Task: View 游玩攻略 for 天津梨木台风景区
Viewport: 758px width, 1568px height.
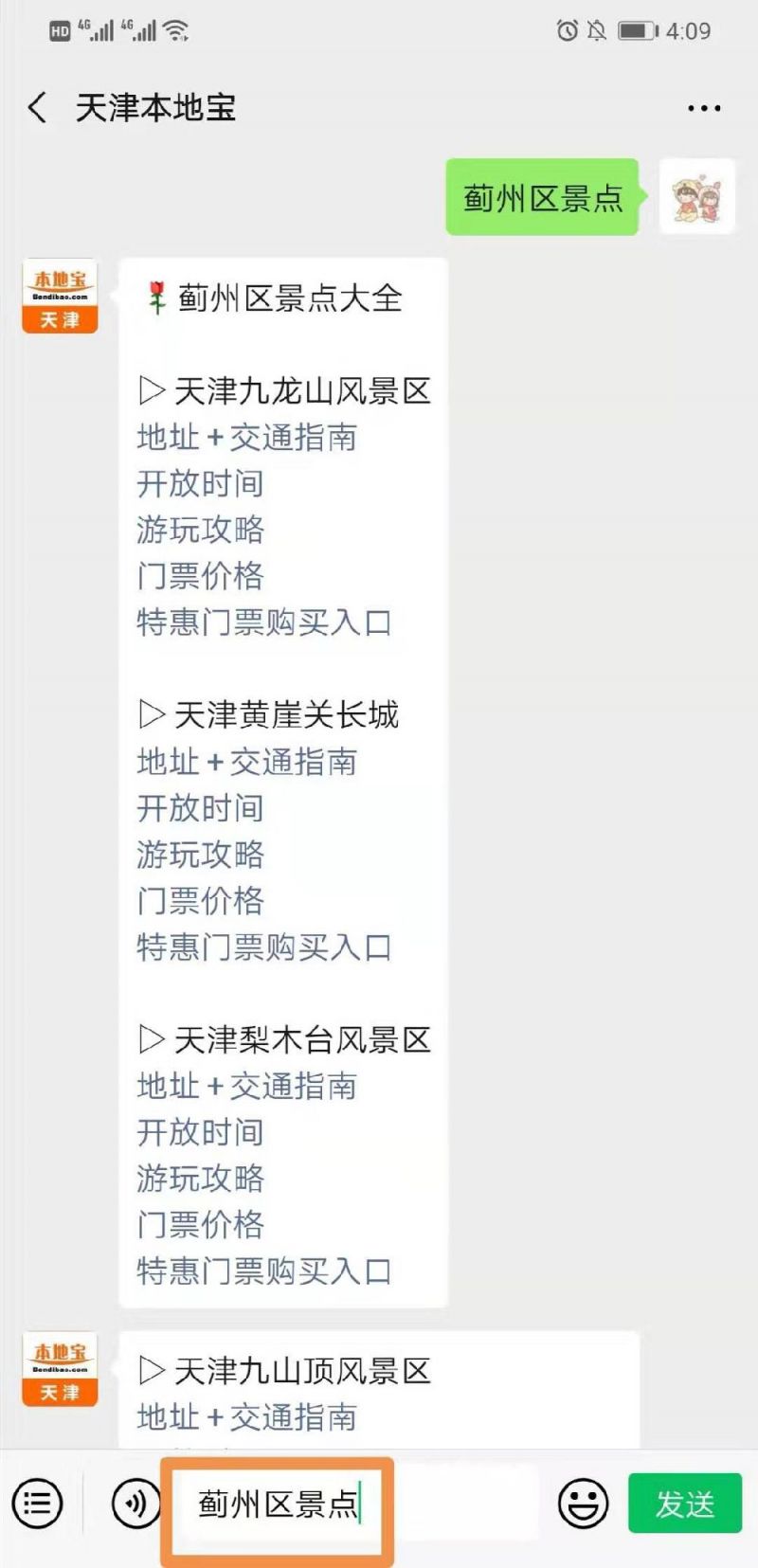Action: click(x=200, y=1179)
